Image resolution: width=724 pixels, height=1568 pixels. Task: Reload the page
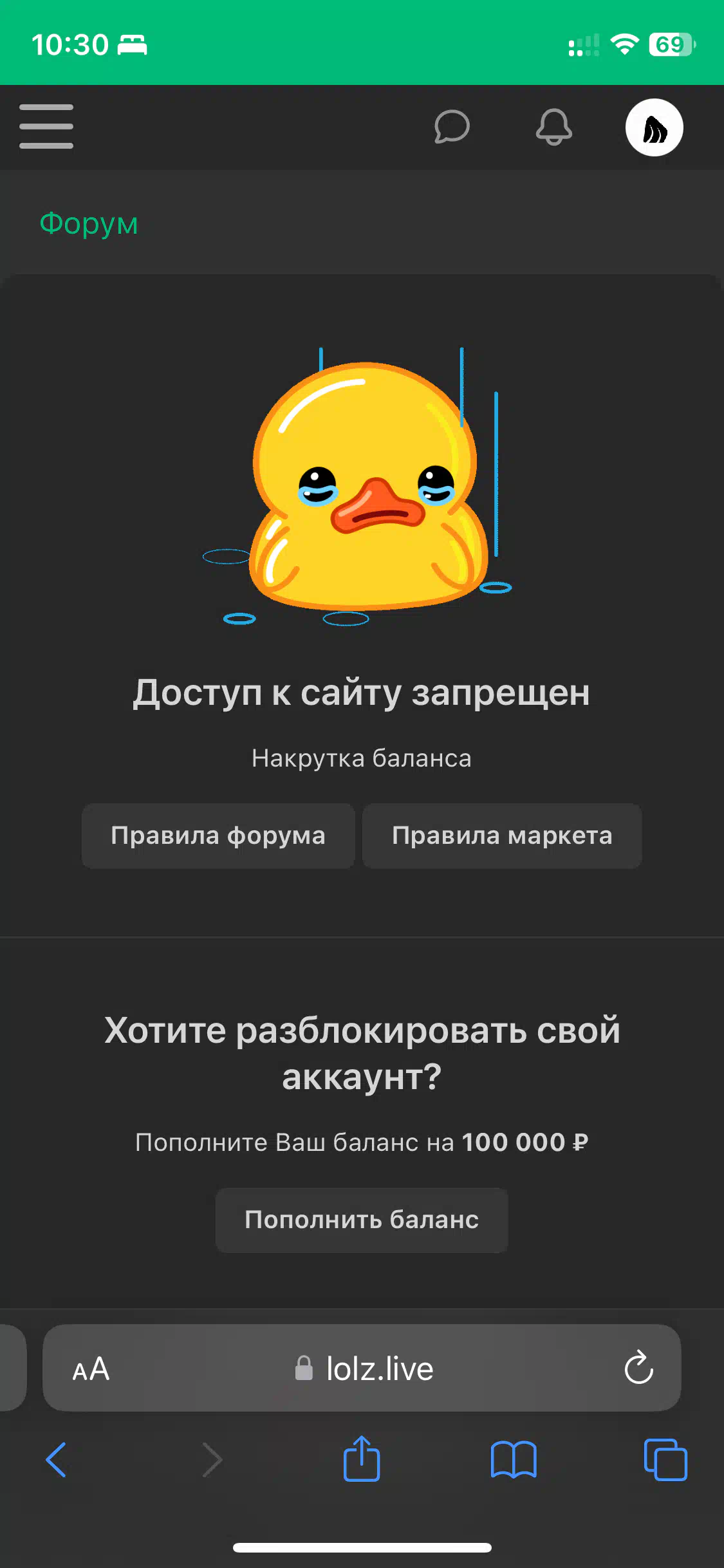[x=639, y=1367]
